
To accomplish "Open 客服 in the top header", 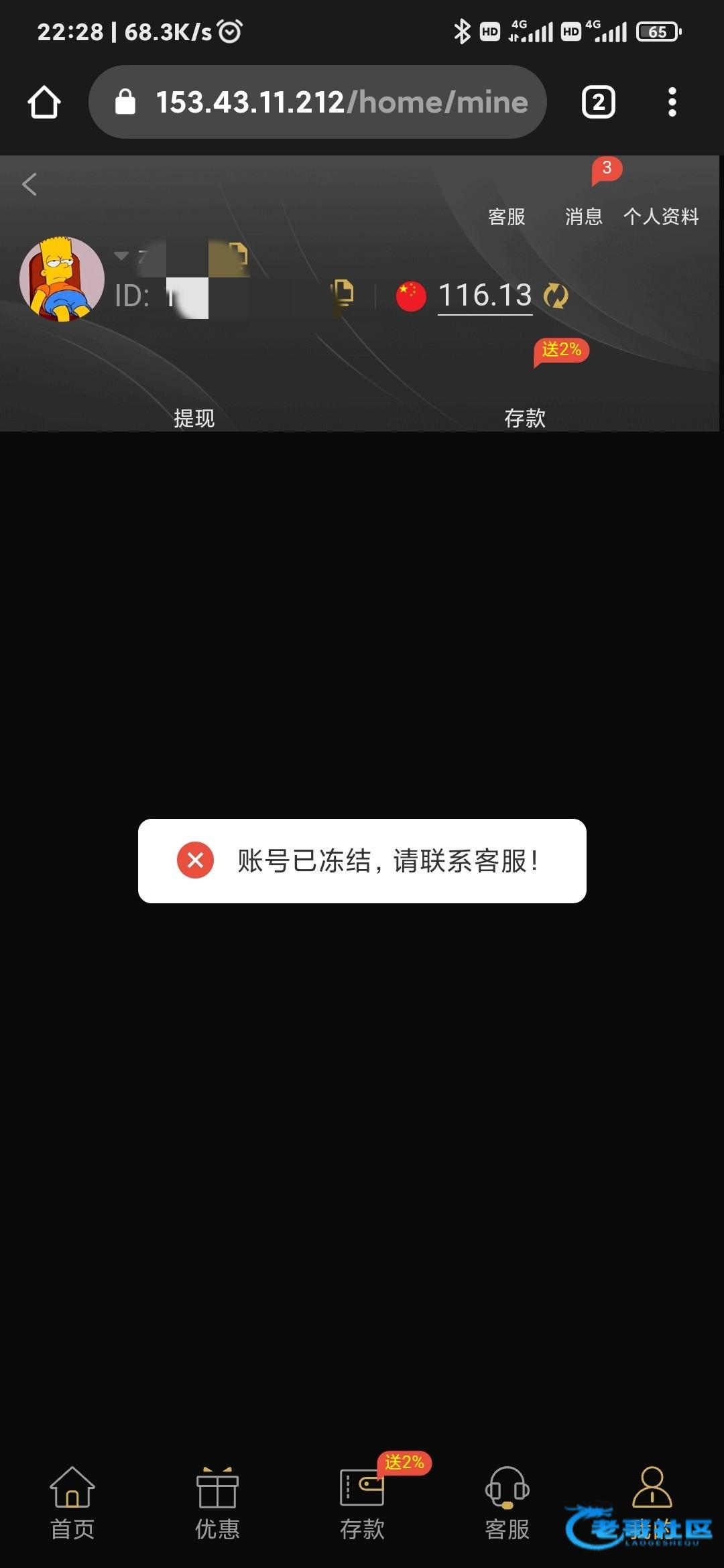I will (x=506, y=216).
